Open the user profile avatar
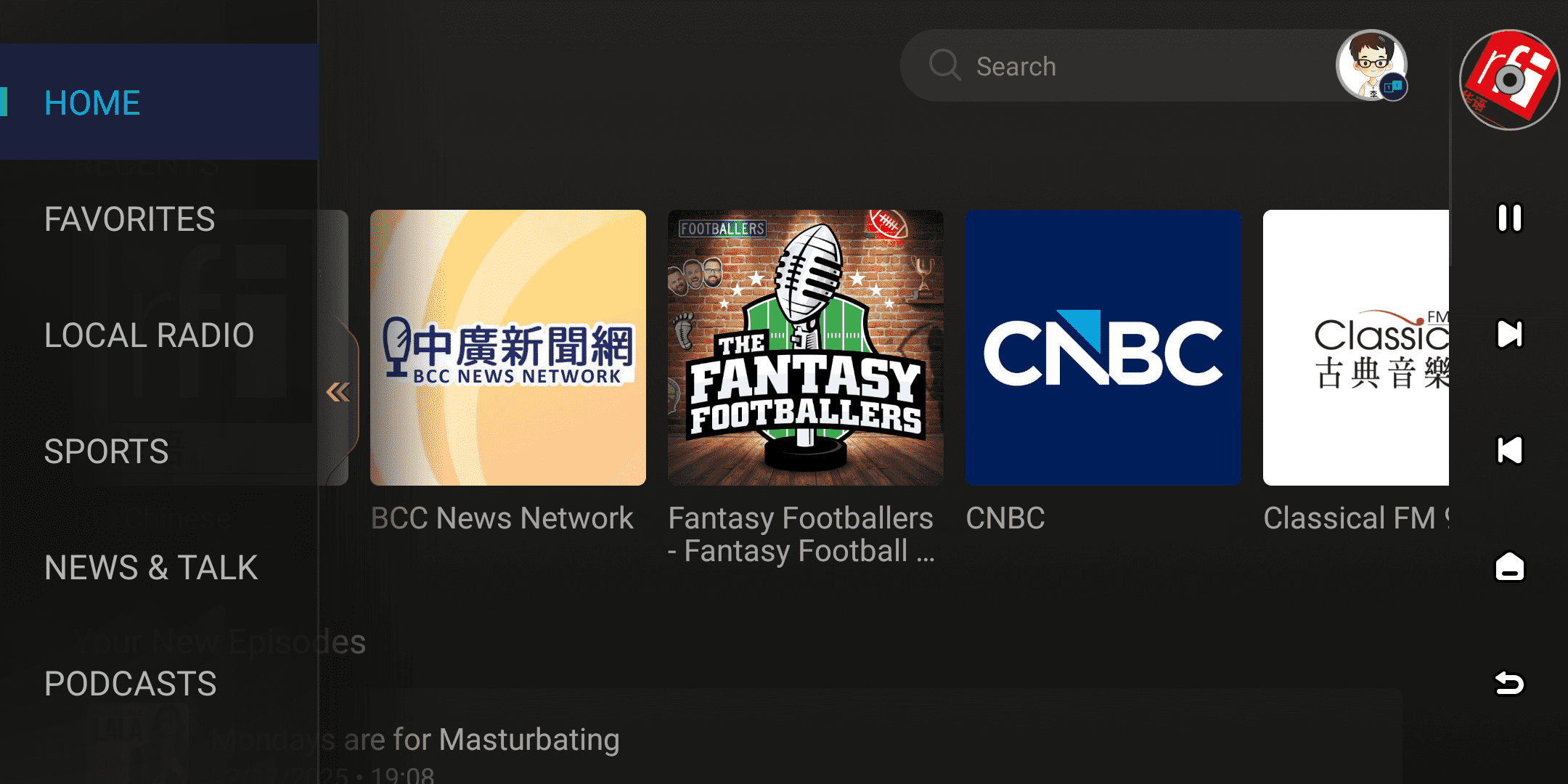1568x784 pixels. click(x=1371, y=65)
